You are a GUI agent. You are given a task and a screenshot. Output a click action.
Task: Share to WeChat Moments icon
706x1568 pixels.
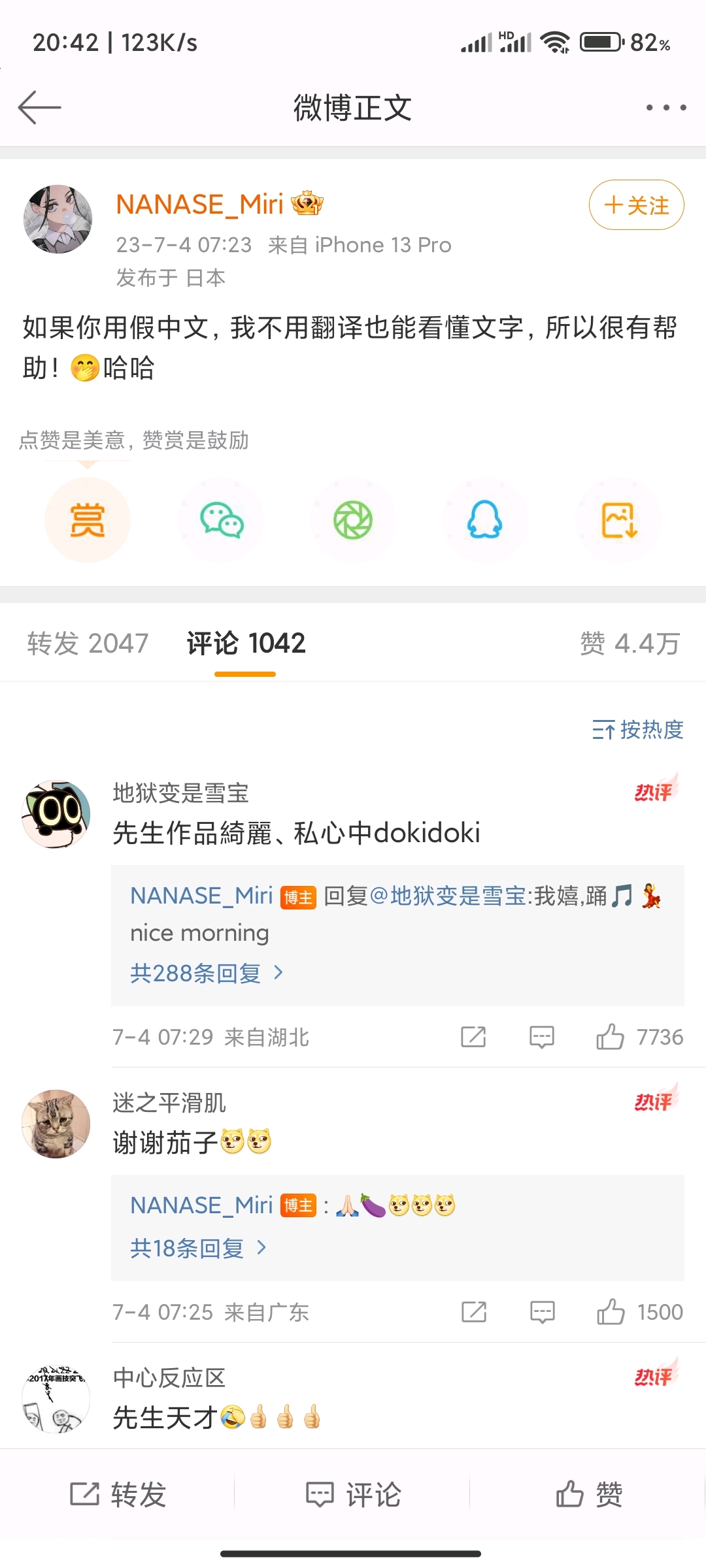(353, 520)
